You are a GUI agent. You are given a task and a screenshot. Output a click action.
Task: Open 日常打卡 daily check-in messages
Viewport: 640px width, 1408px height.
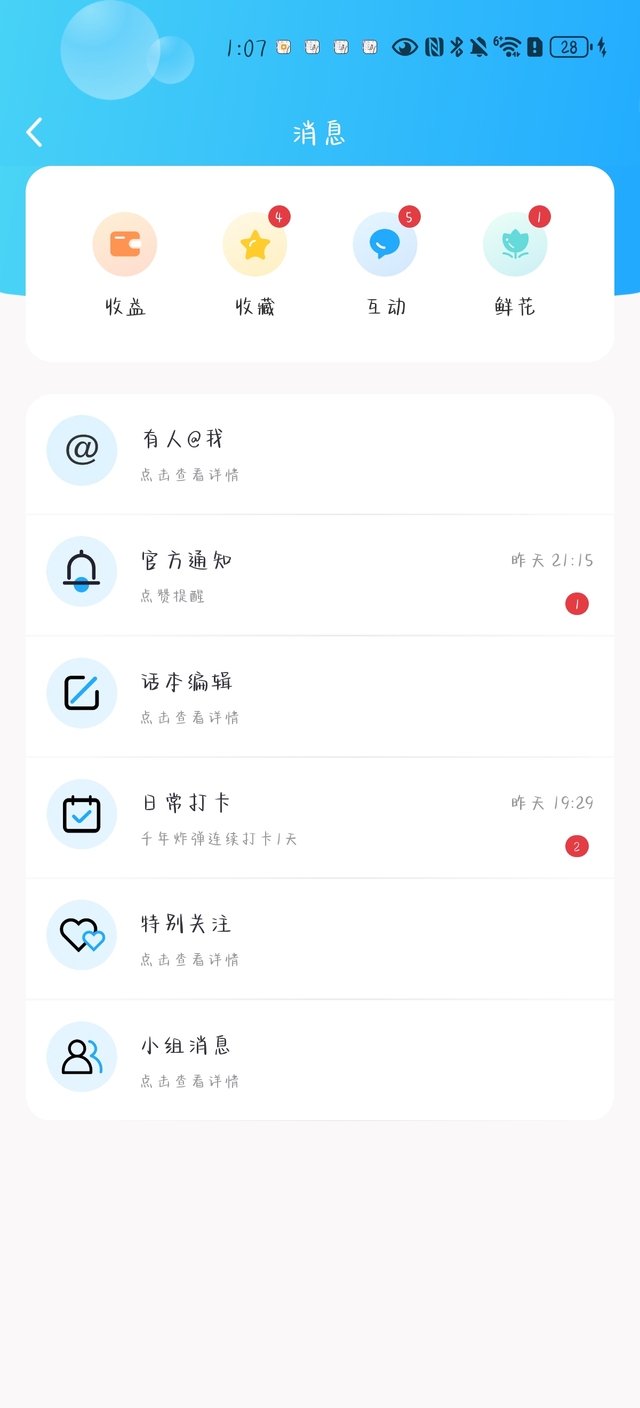tap(320, 817)
